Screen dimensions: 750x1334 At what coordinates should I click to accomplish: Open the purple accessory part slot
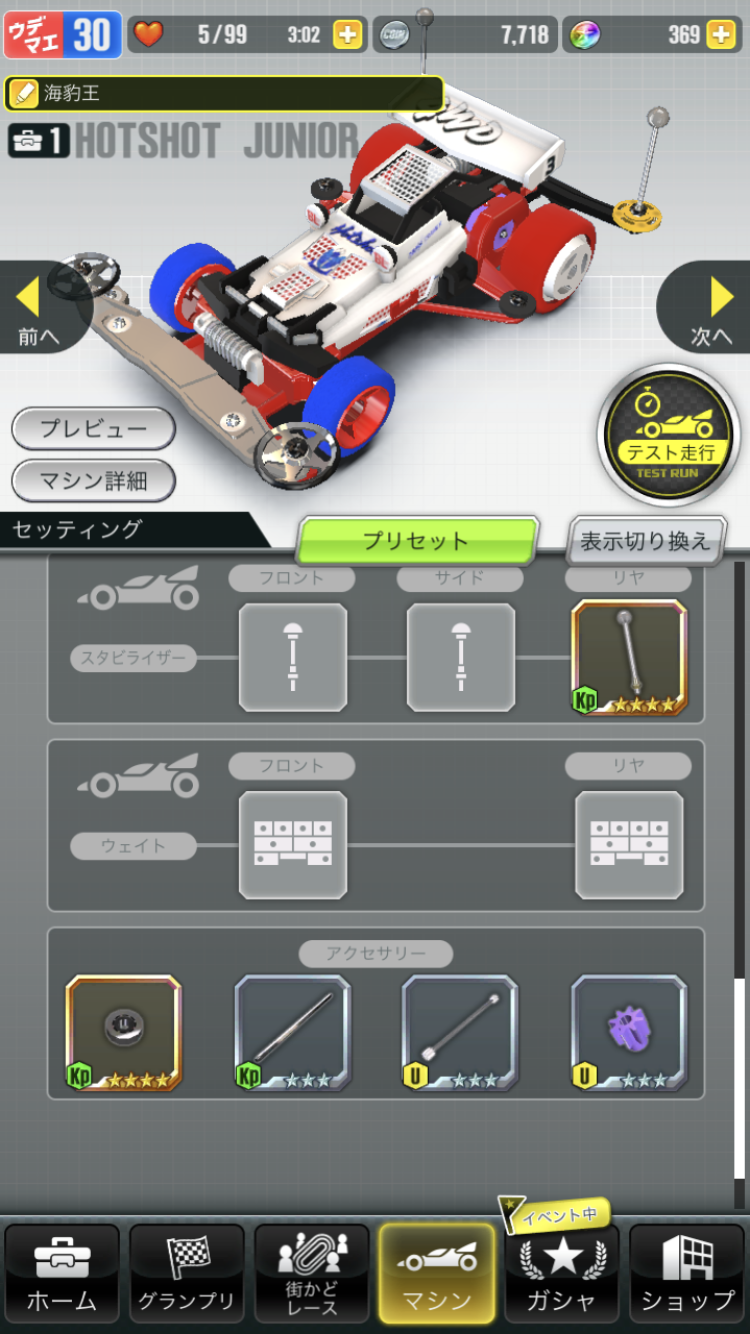(629, 1033)
